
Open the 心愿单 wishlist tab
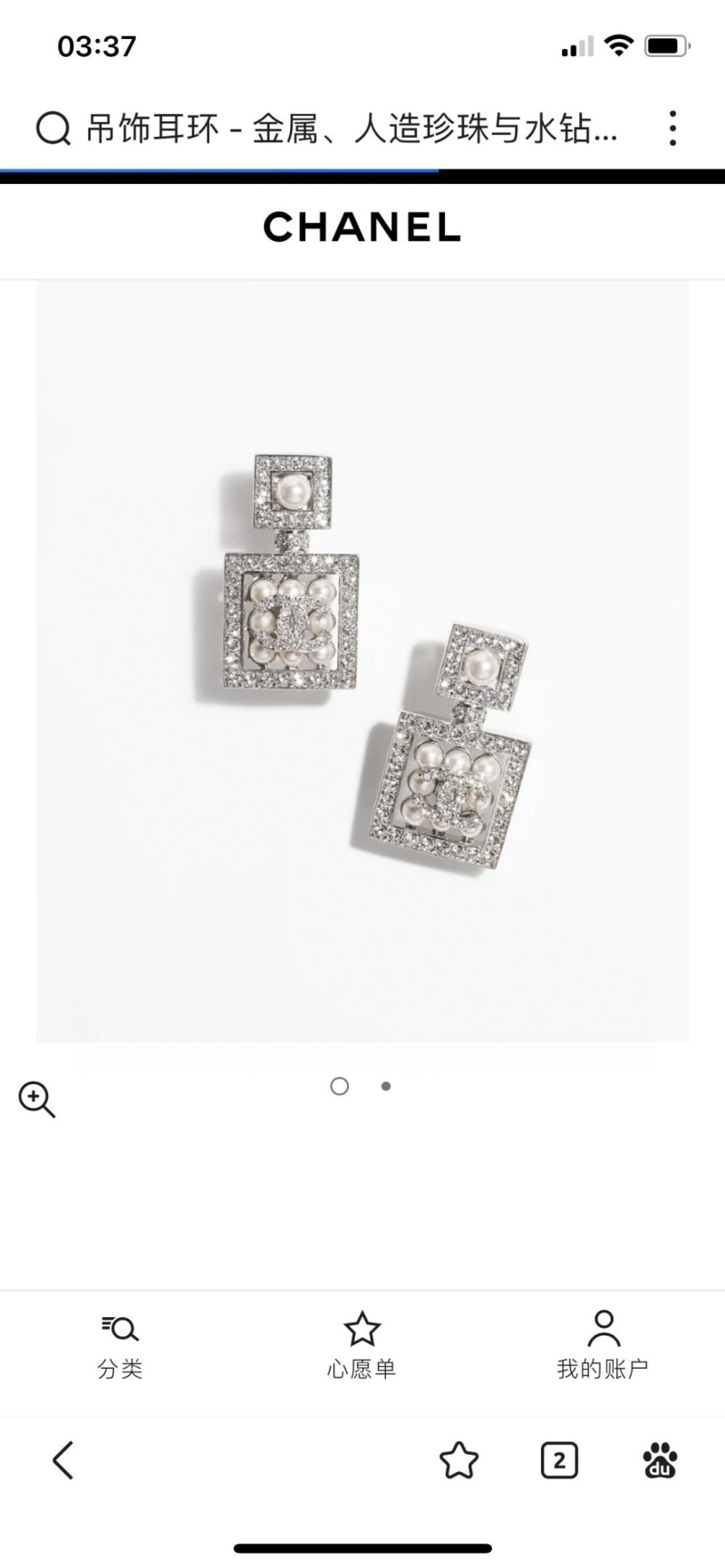362,1346
